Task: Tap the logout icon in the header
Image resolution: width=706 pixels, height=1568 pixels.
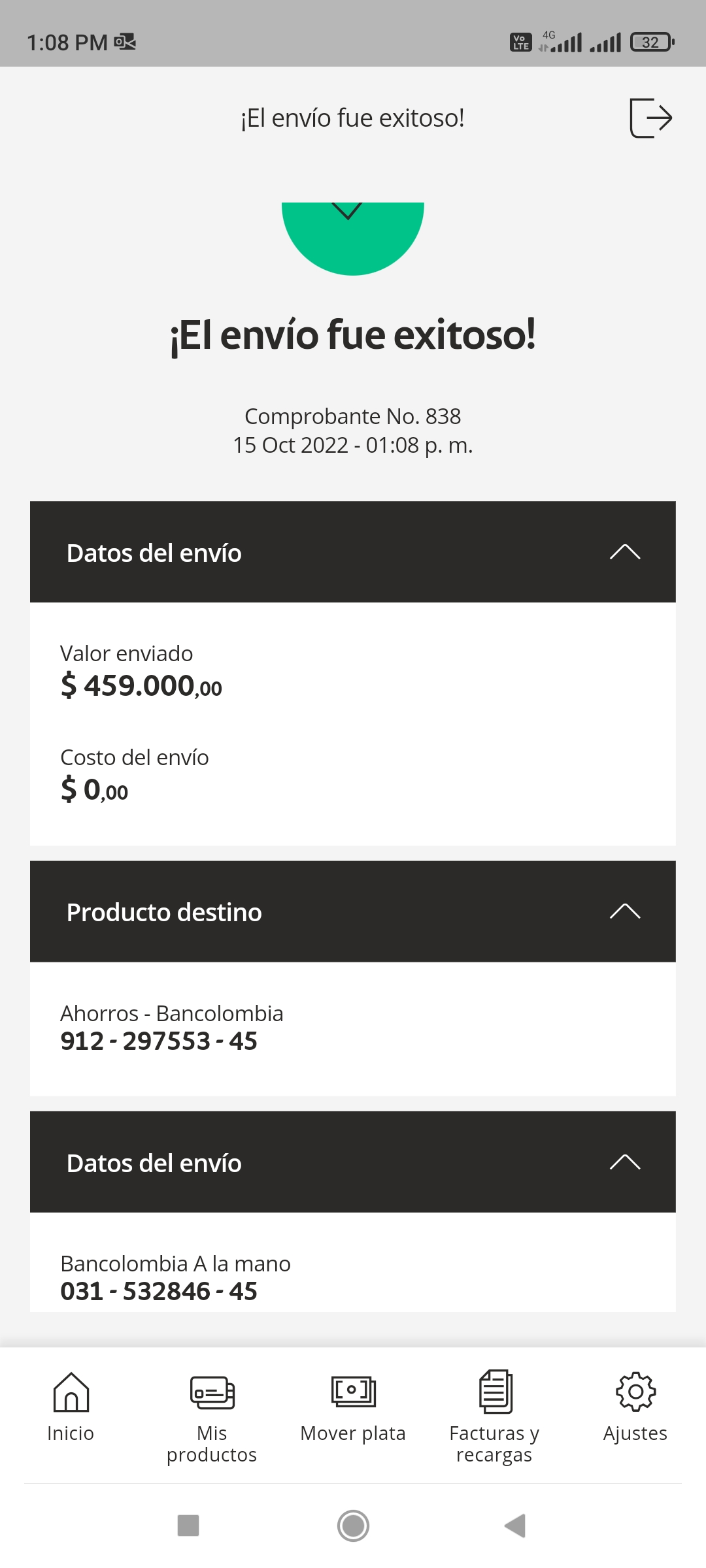Action: 650,118
